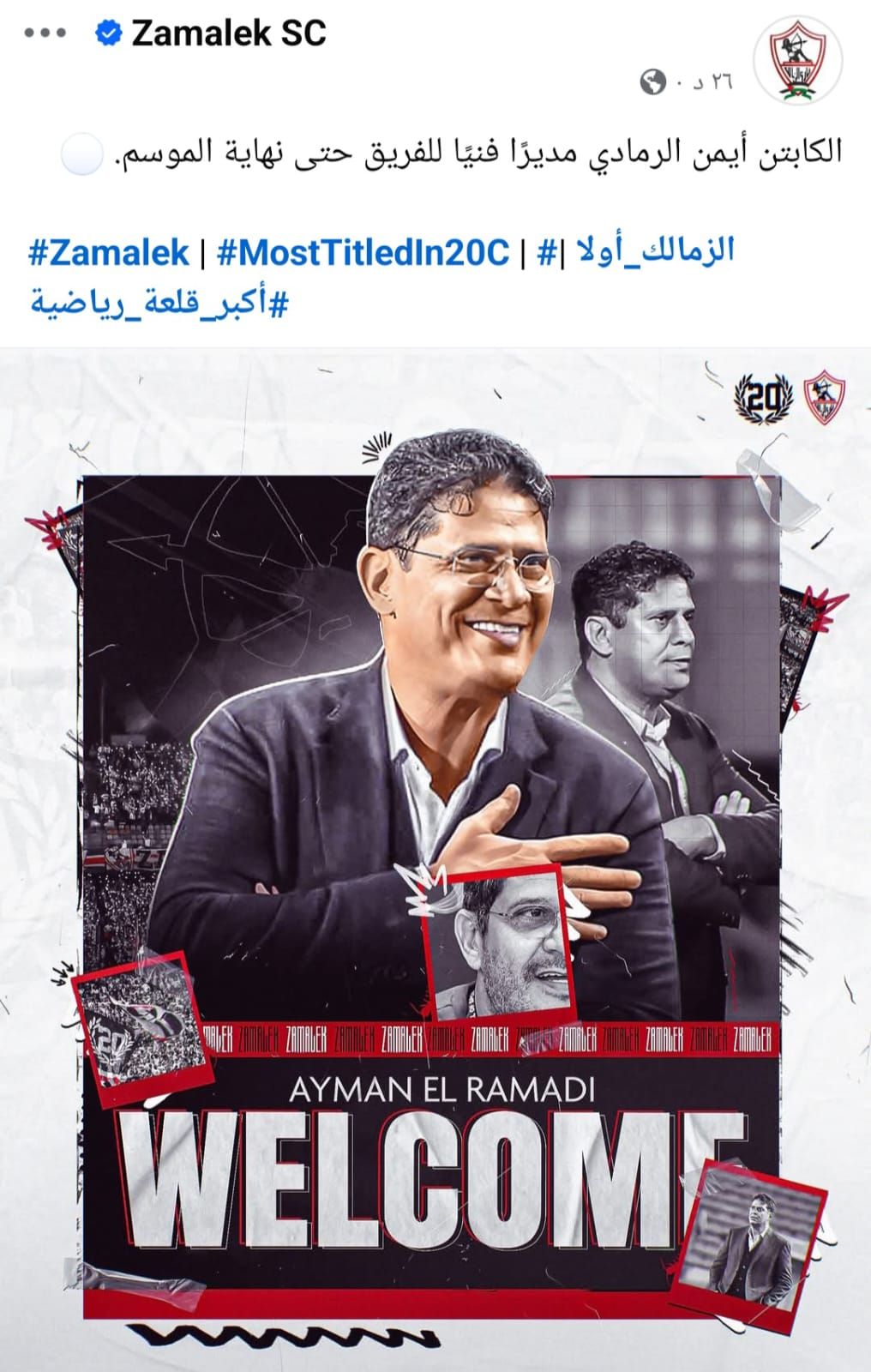Screen dimensions: 871x1372
Task: Open the Ayman El Ramadi welcome image
Action: [435, 857]
